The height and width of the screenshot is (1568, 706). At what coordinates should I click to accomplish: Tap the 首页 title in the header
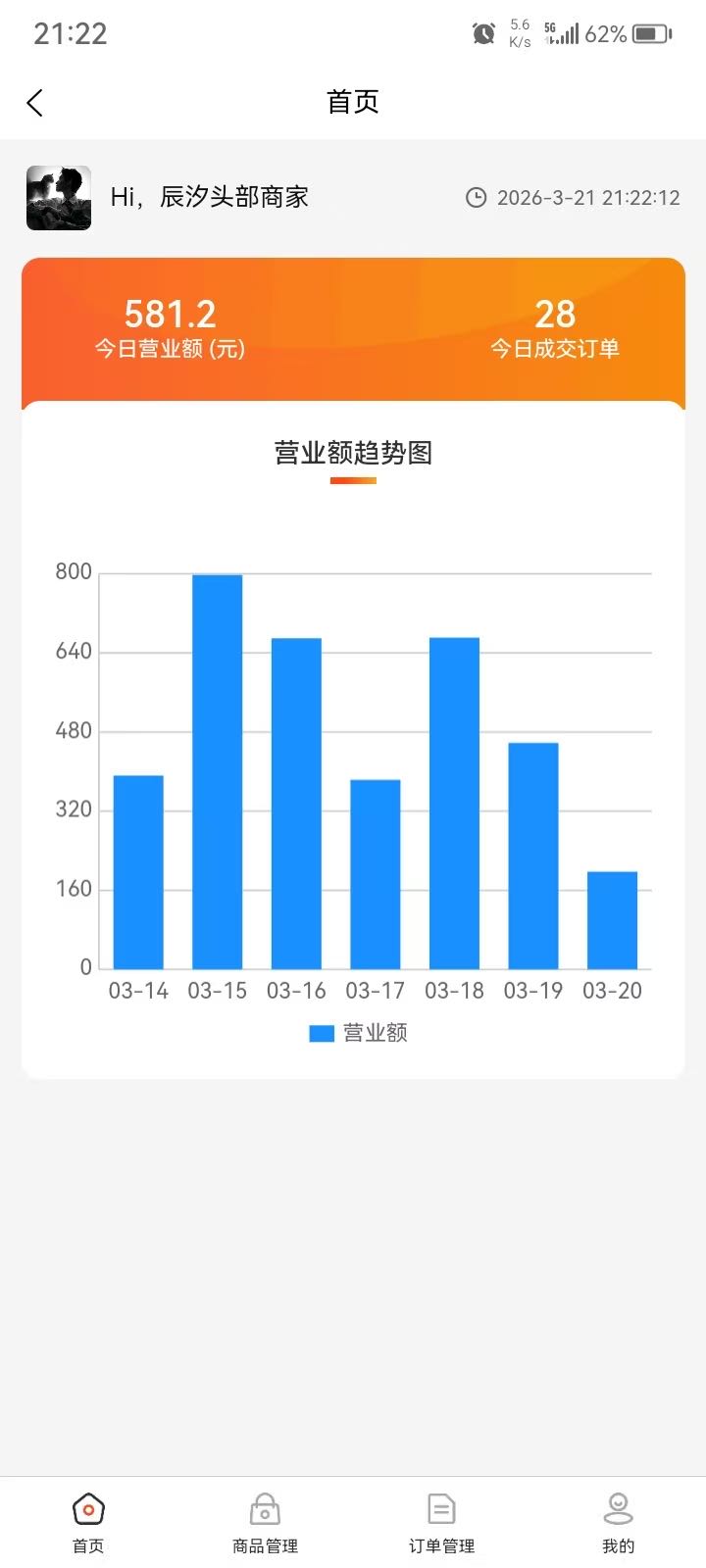point(353,101)
